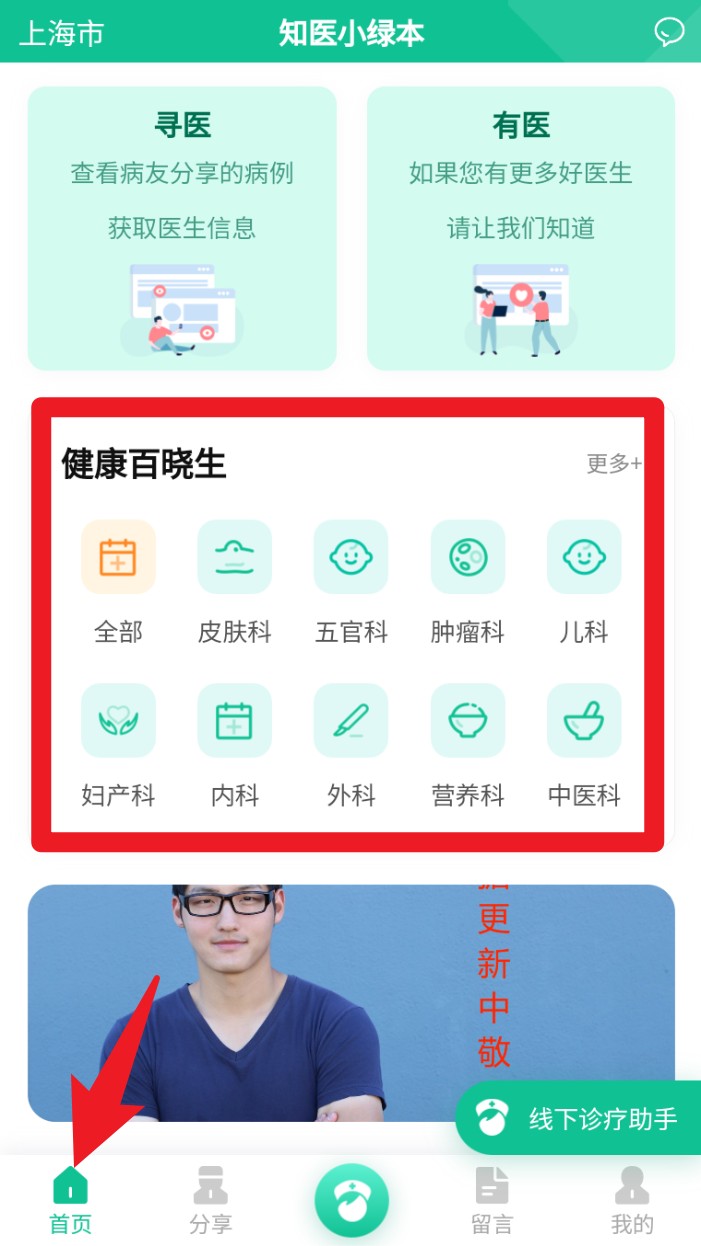Open the chat message icon
This screenshot has width=701, height=1246.
[669, 32]
